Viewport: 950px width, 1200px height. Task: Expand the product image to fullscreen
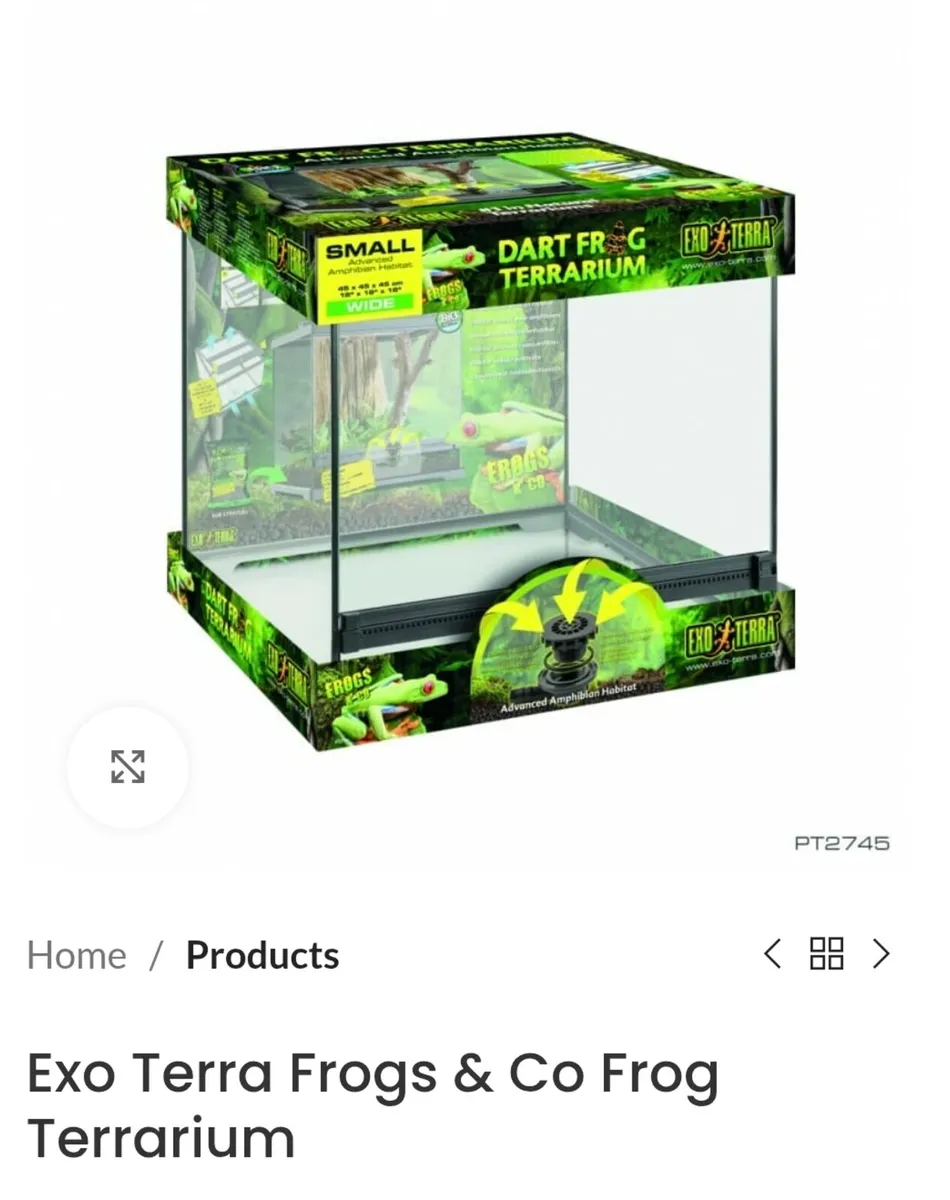point(127,767)
